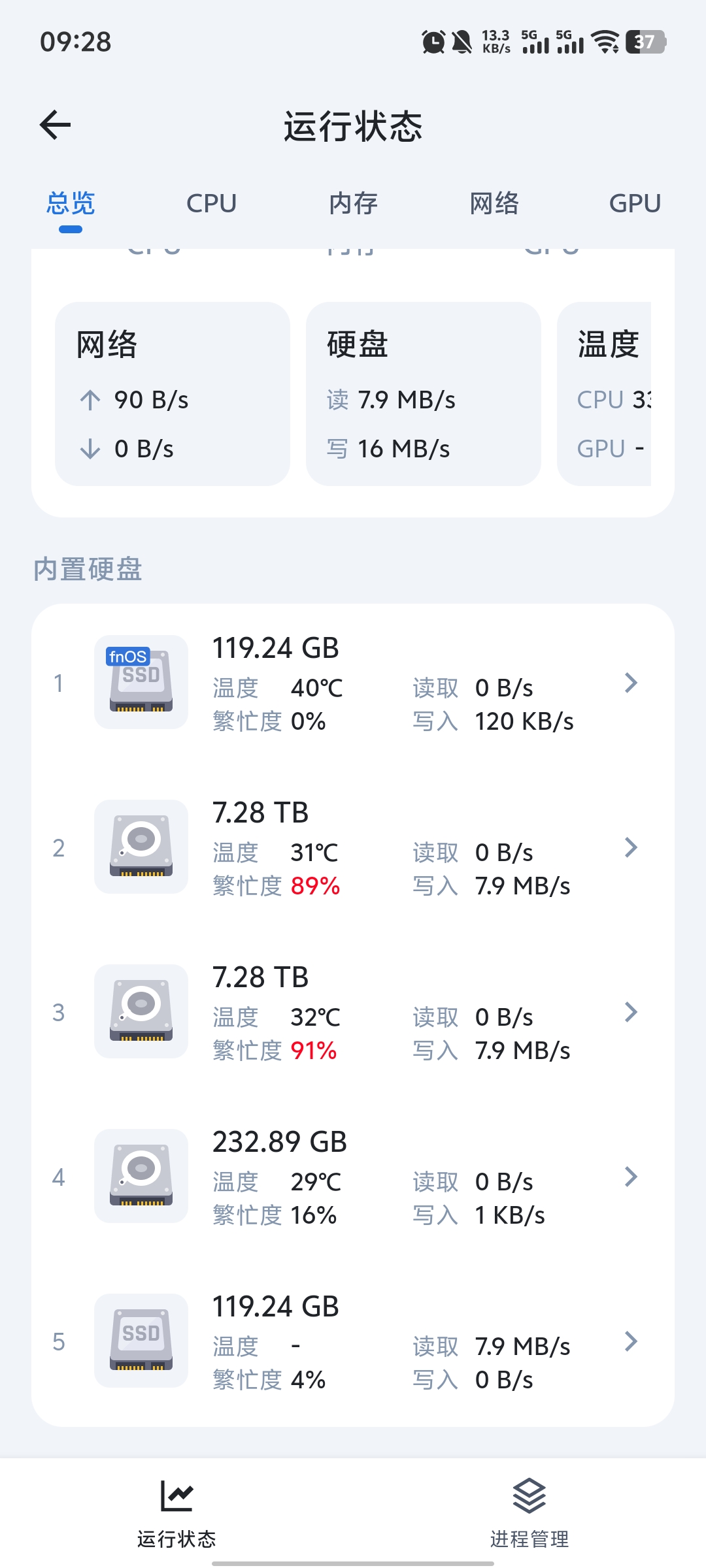The width and height of the screenshot is (706, 1568).
Task: Open the 硬盘 summary card
Action: pos(424,394)
